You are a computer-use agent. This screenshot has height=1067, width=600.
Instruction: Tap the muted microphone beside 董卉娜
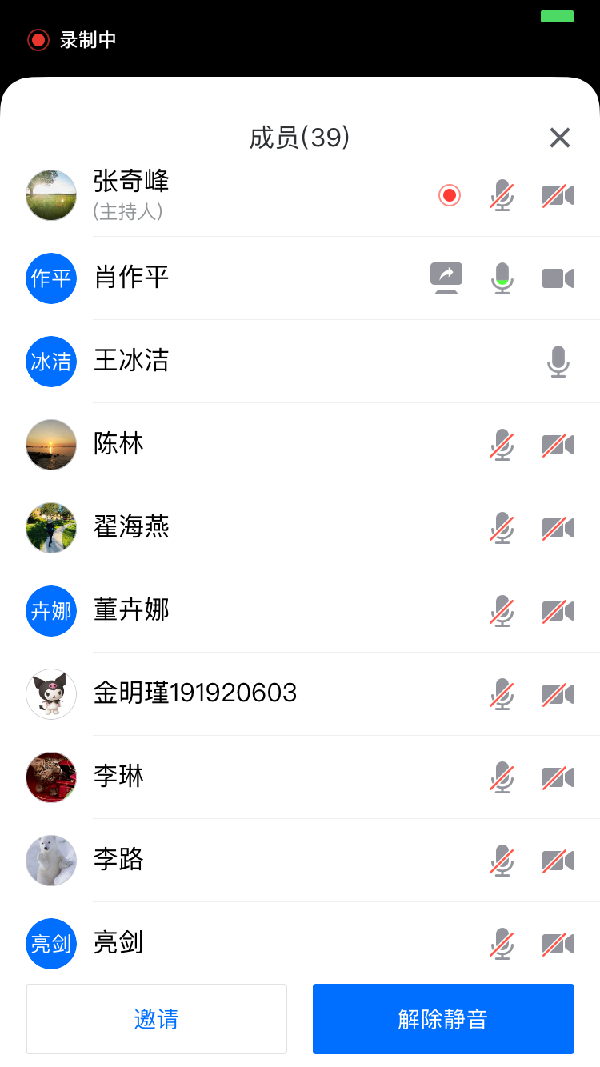[503, 610]
